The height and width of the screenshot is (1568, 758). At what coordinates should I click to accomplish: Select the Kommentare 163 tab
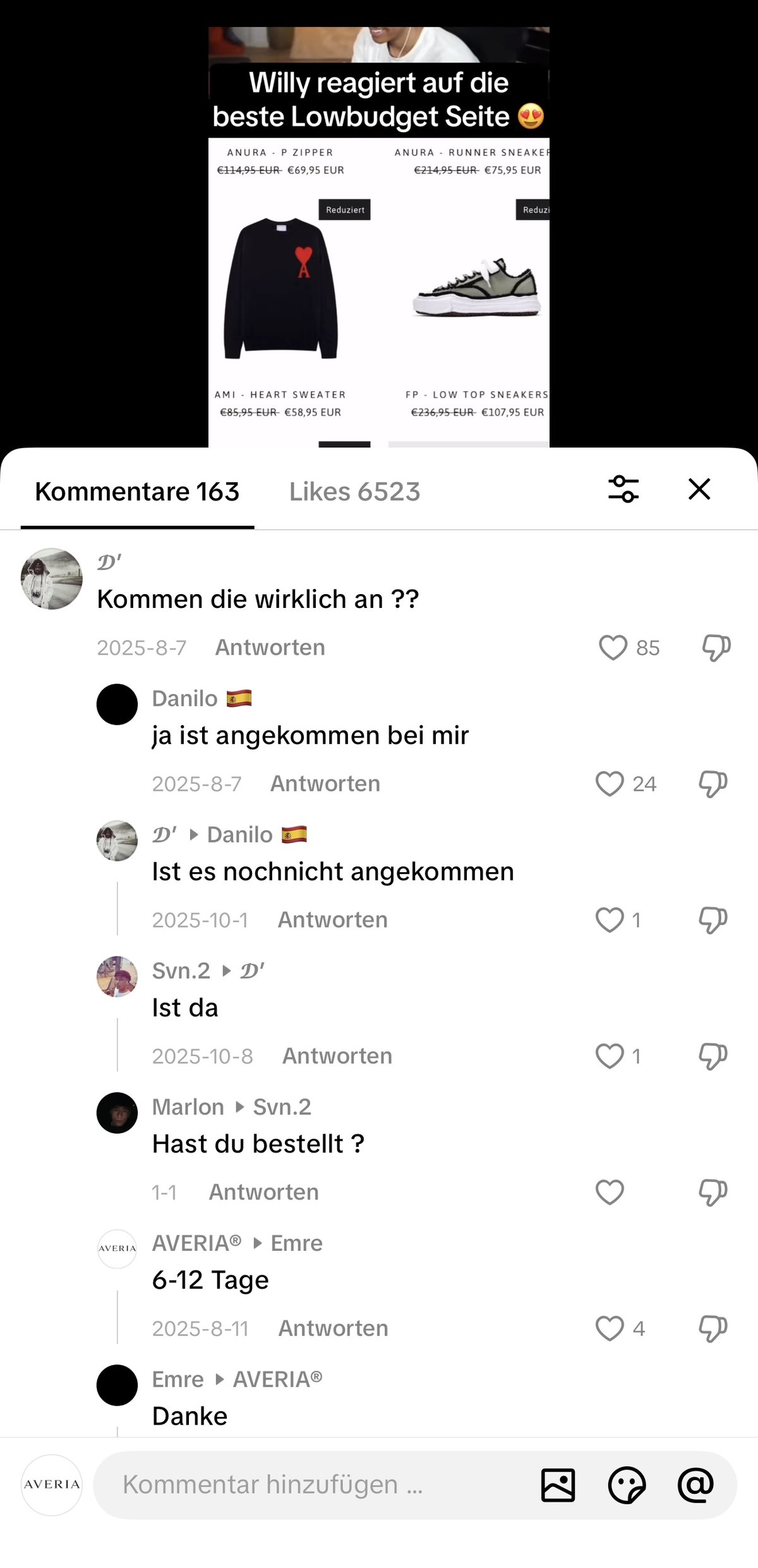pos(137,492)
